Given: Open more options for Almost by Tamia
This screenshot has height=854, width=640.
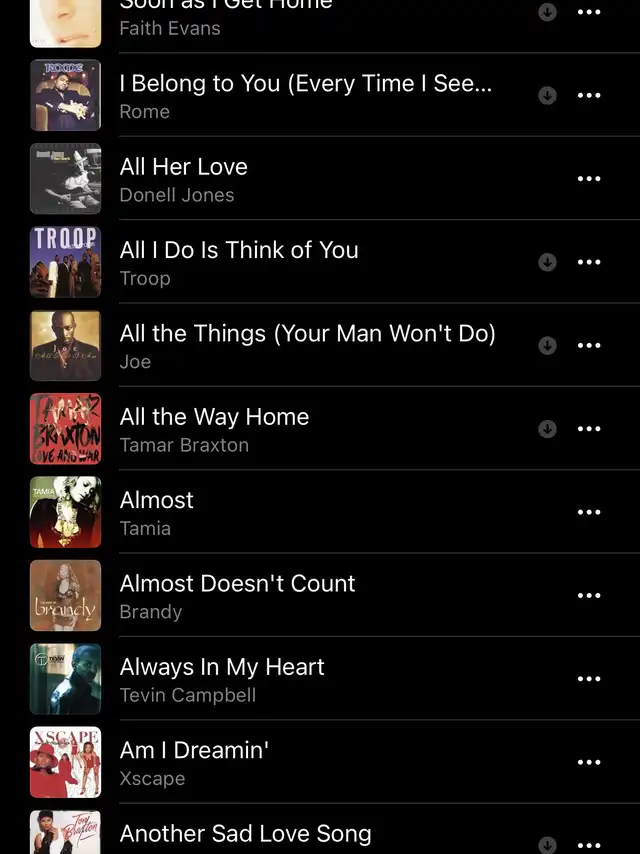Looking at the screenshot, I should [590, 512].
